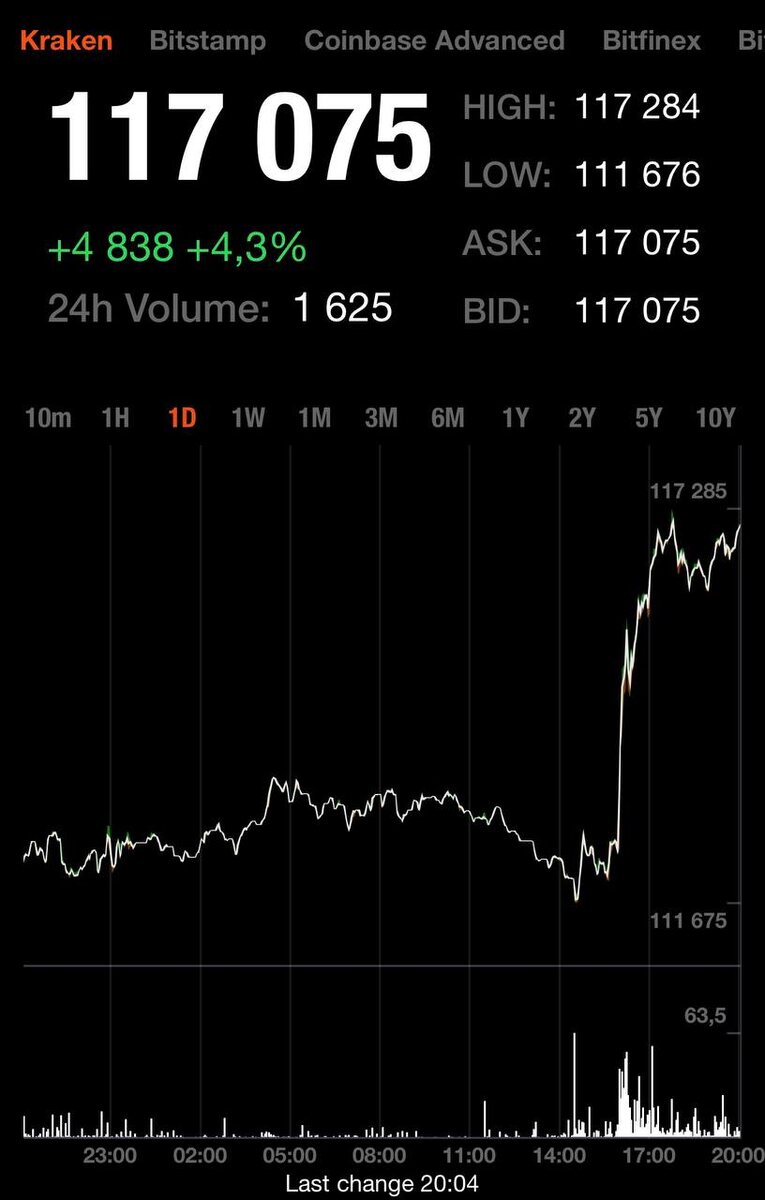The width and height of the screenshot is (765, 1200).
Task: Show the 6M price chart
Action: tap(448, 418)
